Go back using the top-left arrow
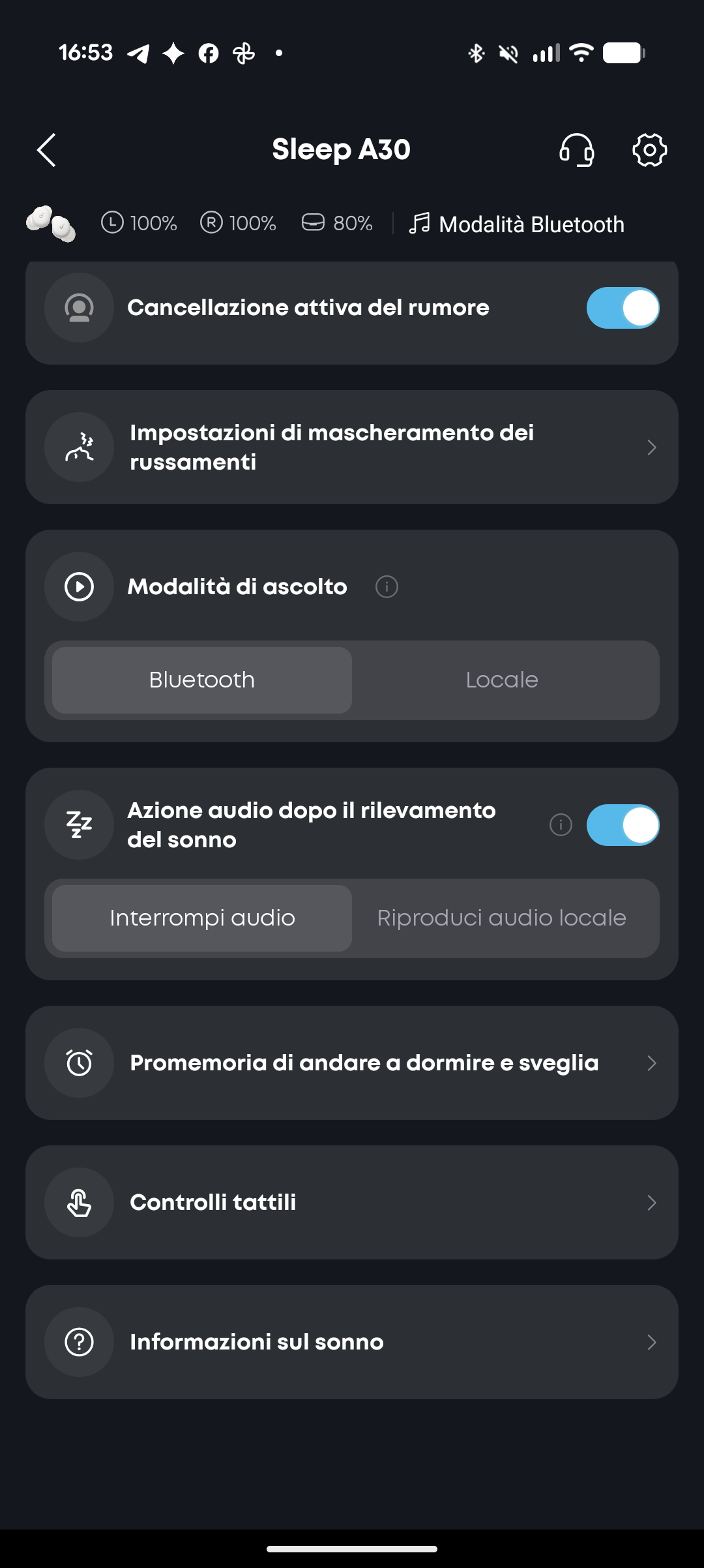 pos(47,150)
